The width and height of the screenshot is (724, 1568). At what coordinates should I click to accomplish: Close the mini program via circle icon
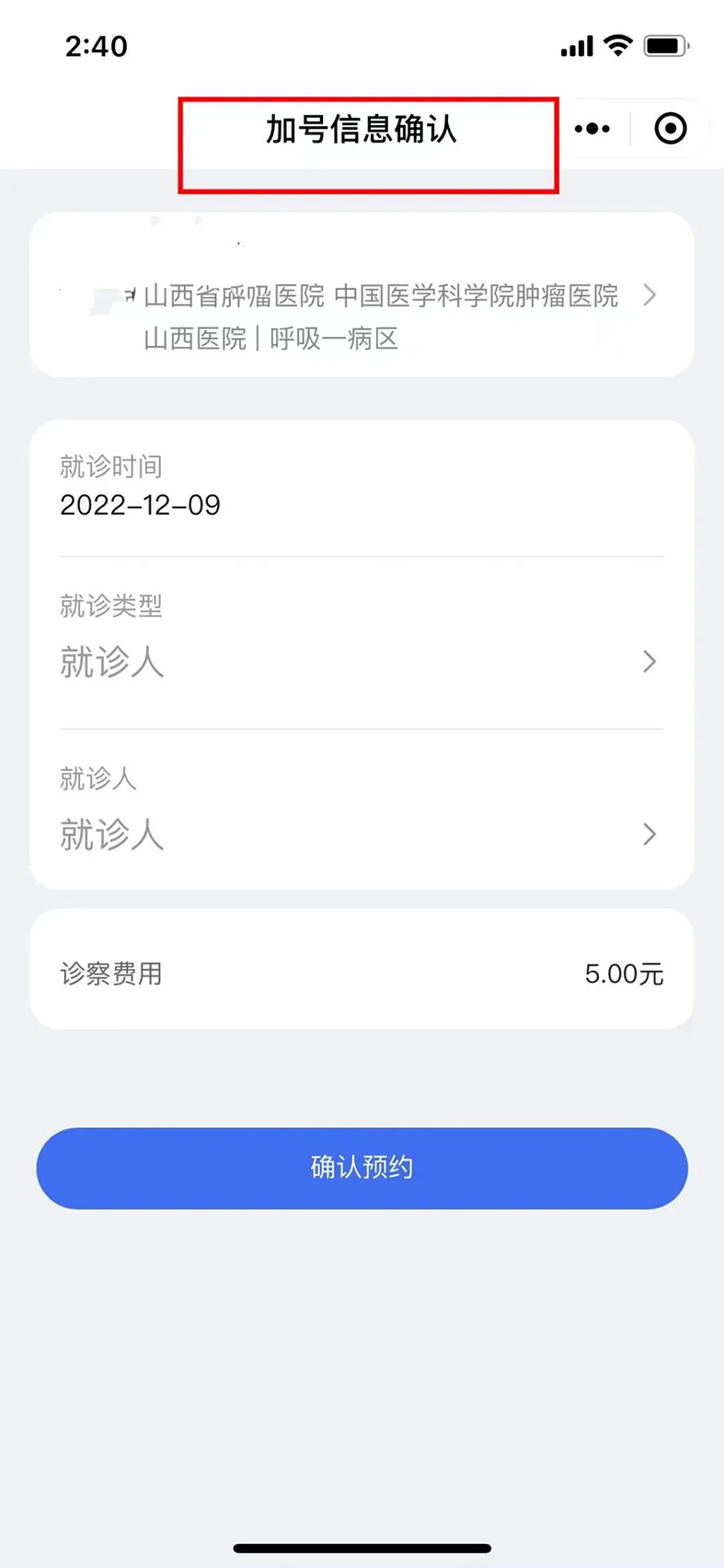point(671,129)
